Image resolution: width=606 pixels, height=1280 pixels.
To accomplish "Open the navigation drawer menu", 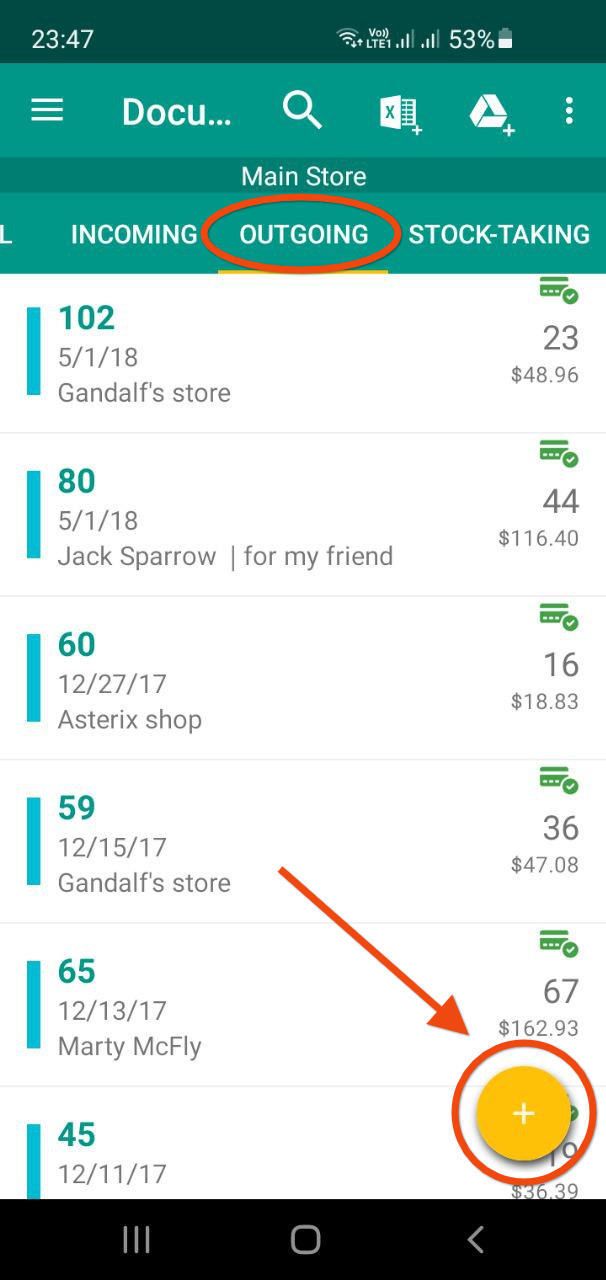I will [x=47, y=111].
